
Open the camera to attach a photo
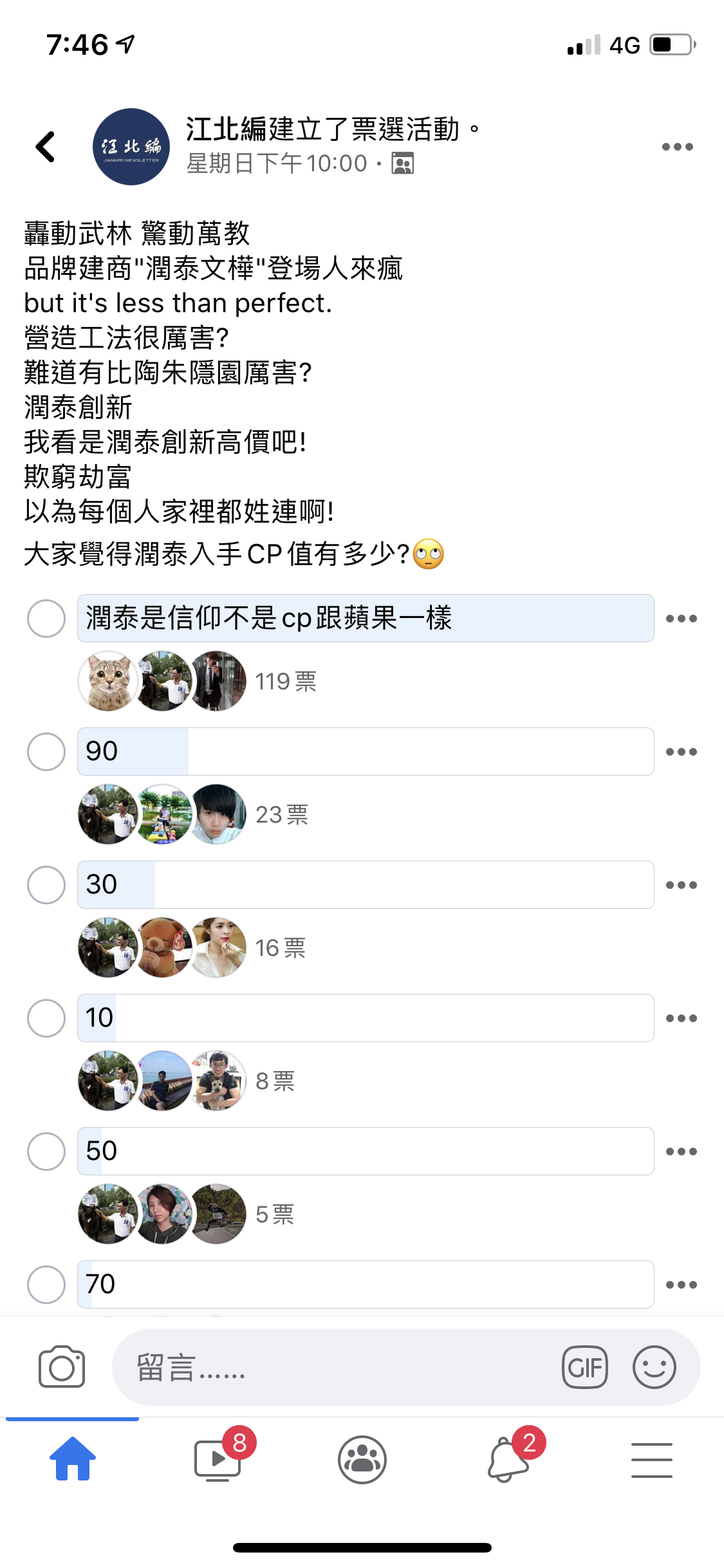pos(62,1367)
